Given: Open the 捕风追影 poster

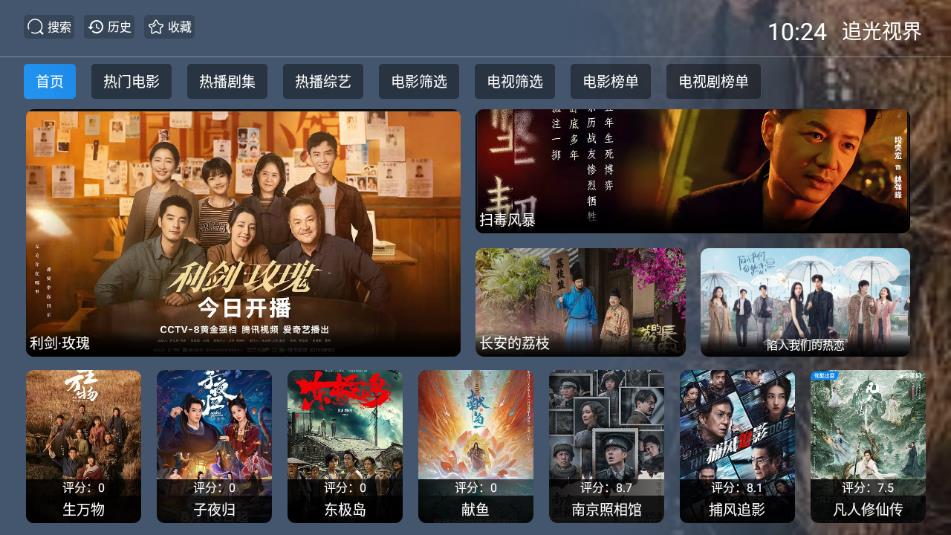Looking at the screenshot, I should point(737,445).
